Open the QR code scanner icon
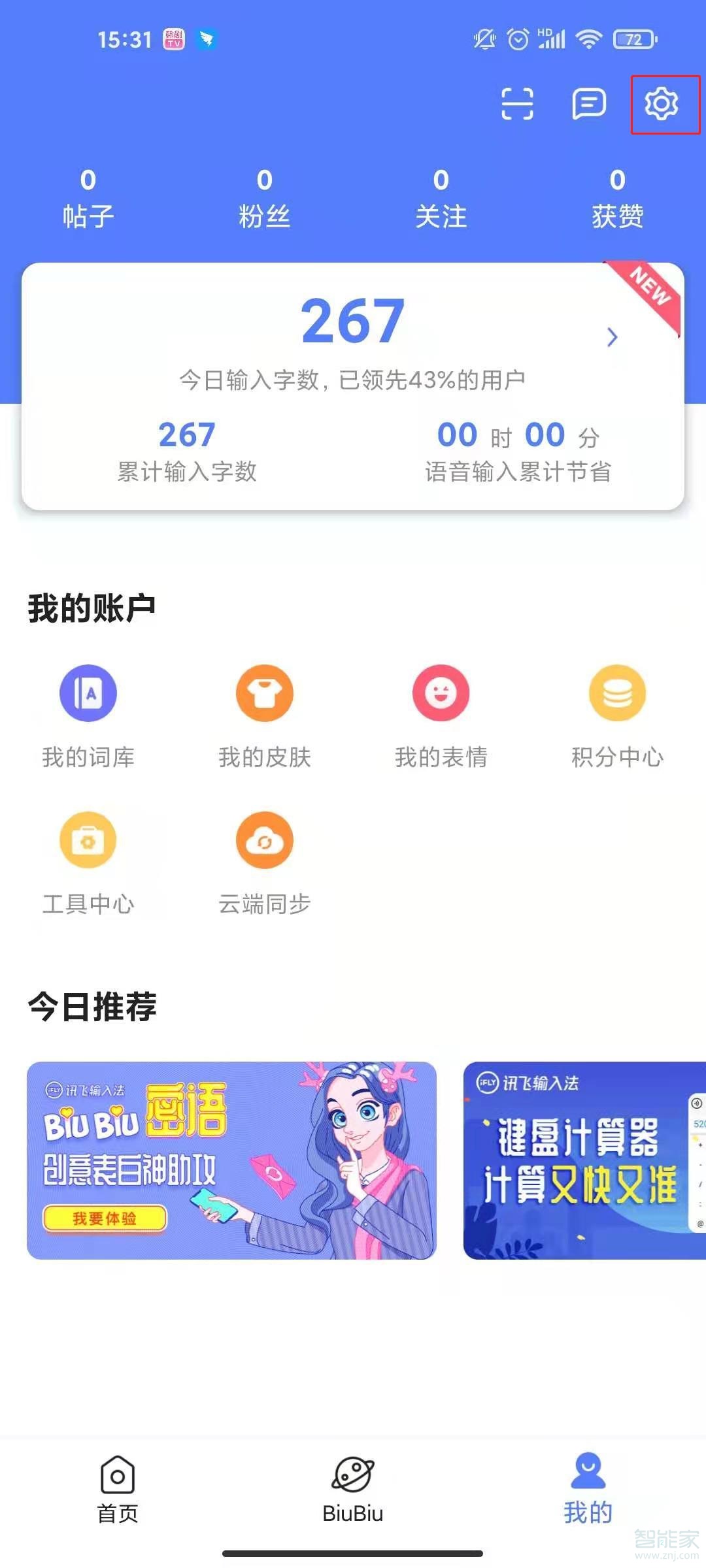 516,105
